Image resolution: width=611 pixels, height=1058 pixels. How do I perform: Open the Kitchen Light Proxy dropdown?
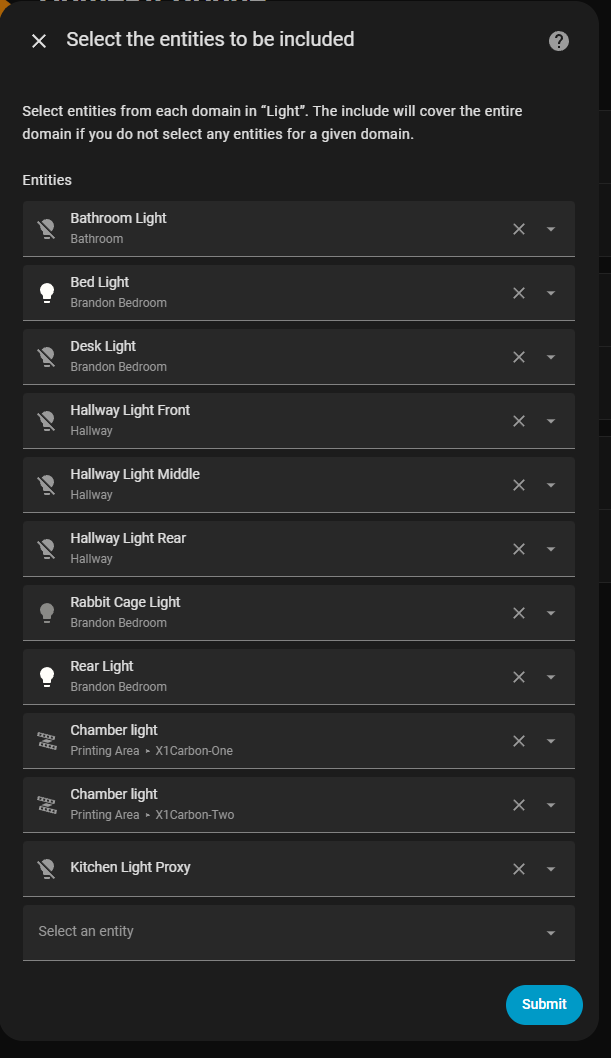551,869
